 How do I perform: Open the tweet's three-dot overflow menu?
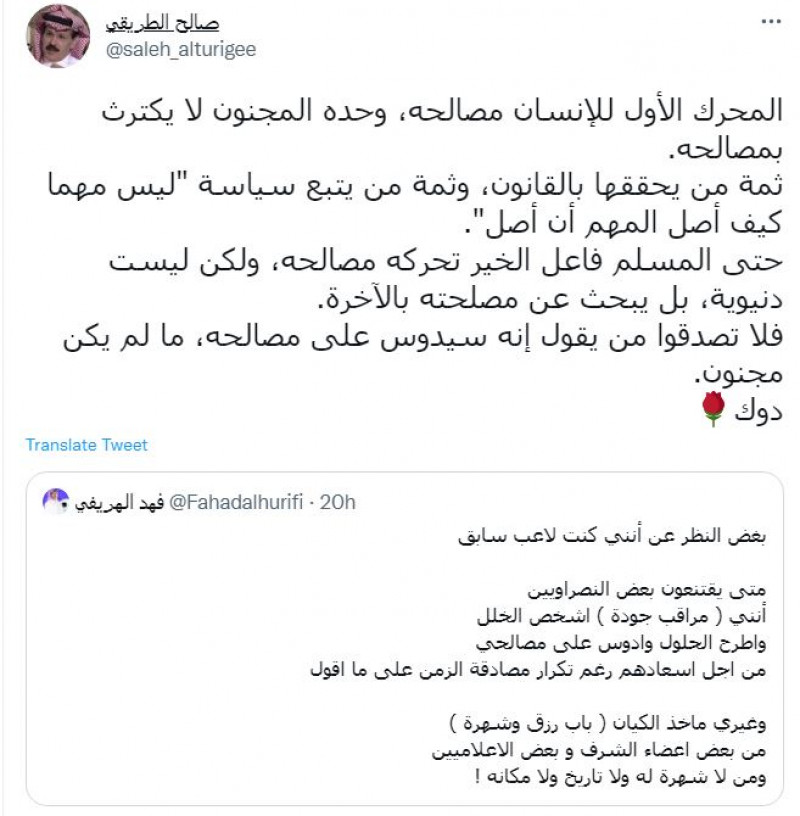(x=766, y=21)
